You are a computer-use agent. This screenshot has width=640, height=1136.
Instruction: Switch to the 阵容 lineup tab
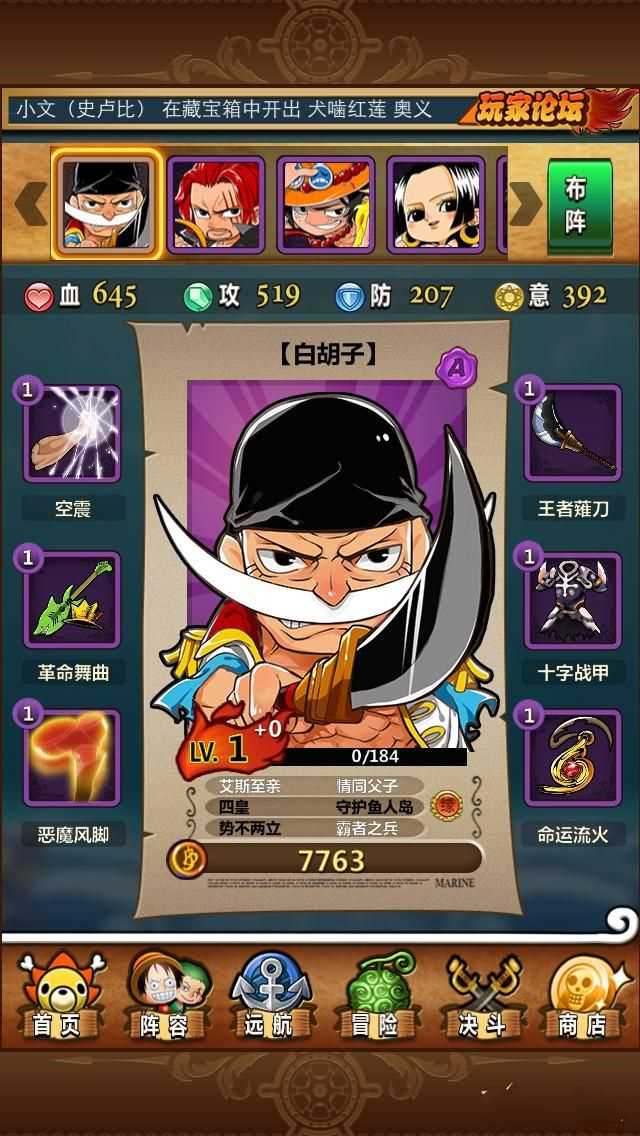[x=164, y=997]
